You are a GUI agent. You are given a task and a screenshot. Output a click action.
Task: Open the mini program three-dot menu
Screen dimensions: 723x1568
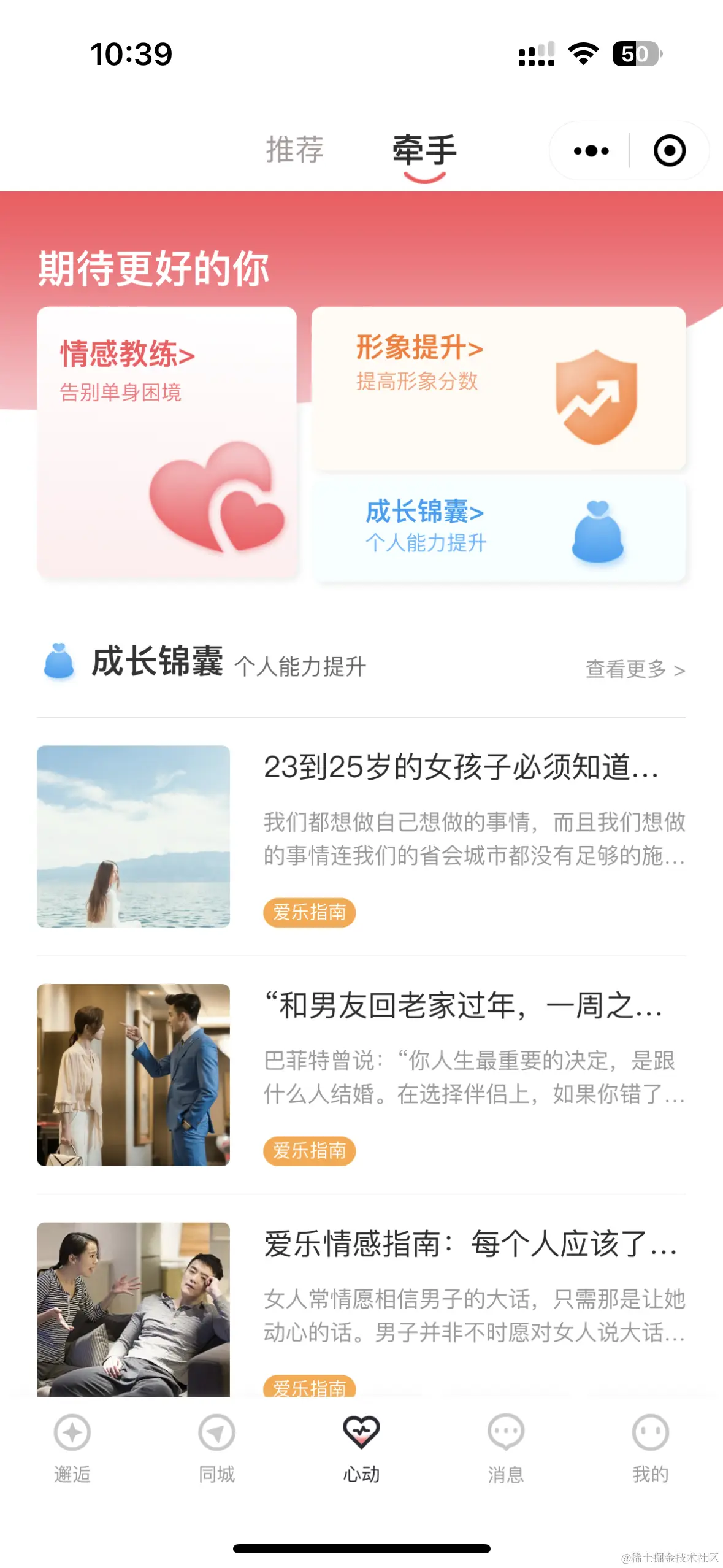pos(591,151)
